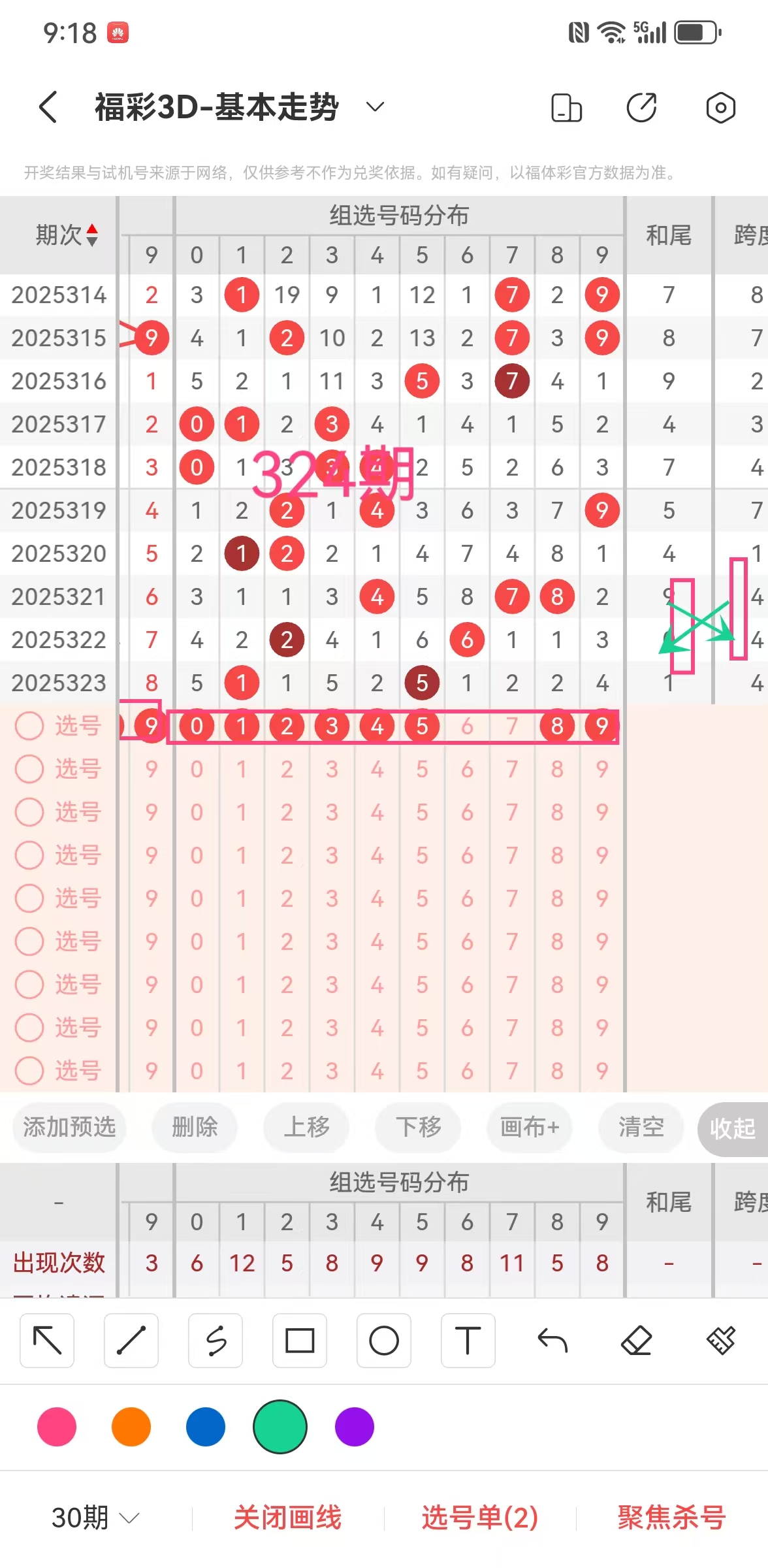Viewport: 768px width, 1568px height.
Task: Go back using the back arrow
Action: point(48,107)
